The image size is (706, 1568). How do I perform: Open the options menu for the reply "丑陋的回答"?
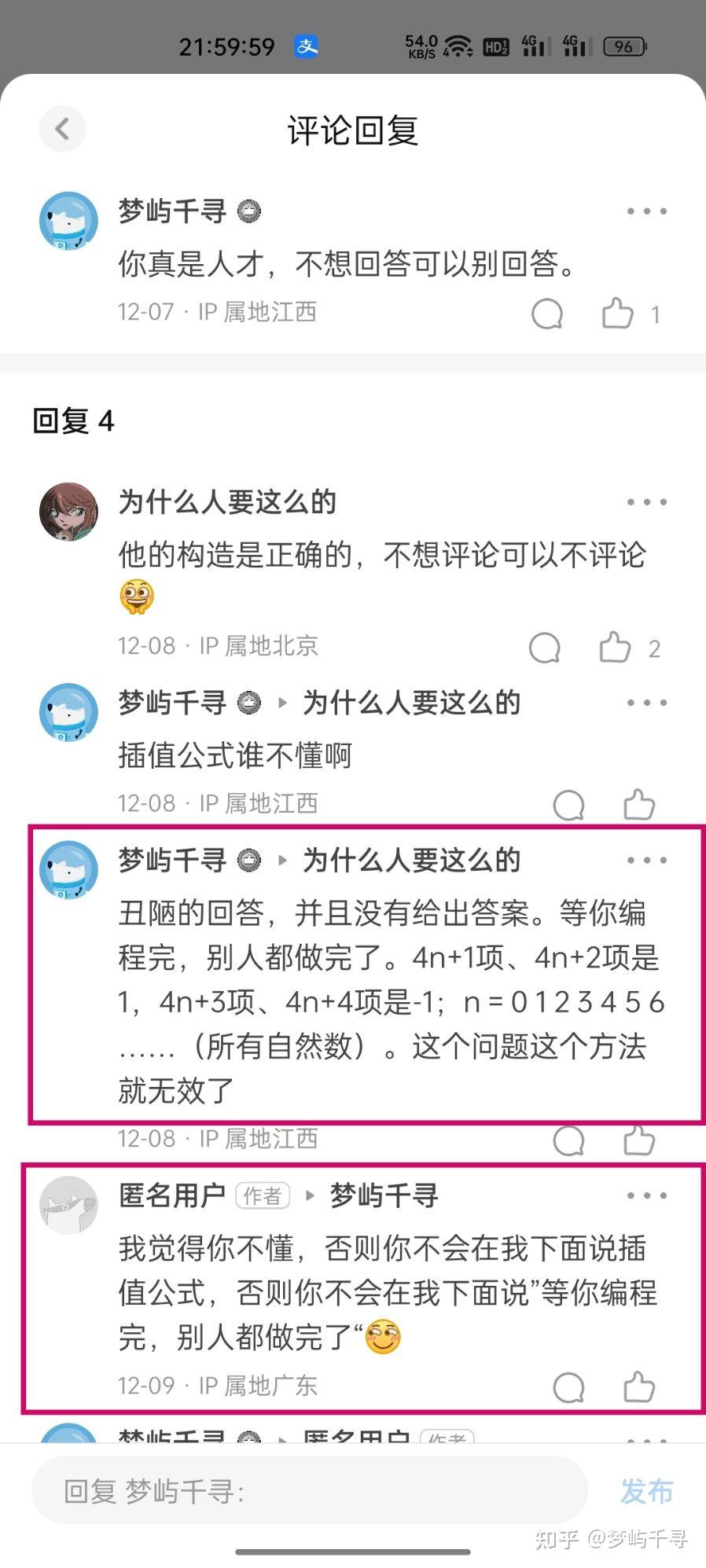(x=646, y=860)
